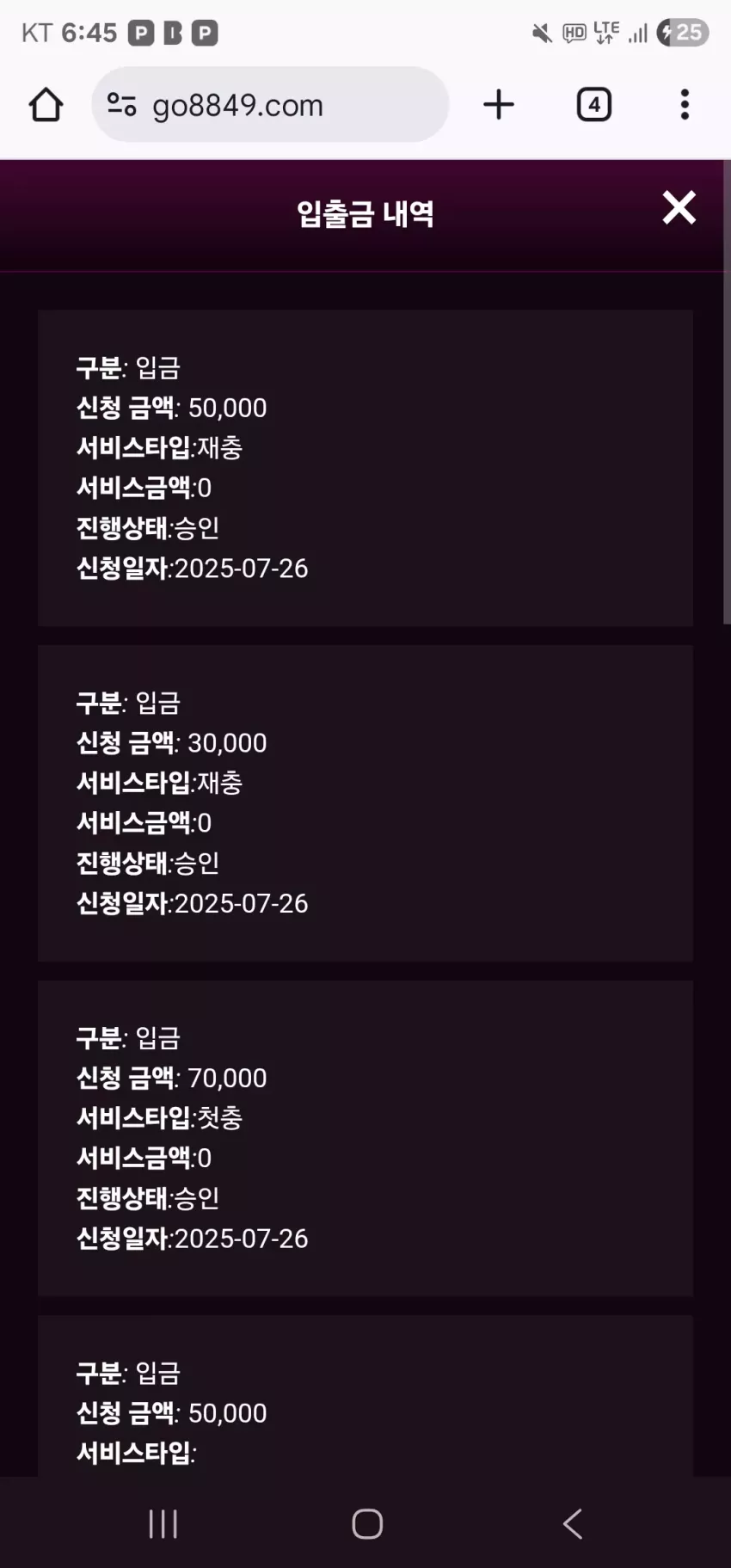This screenshot has width=731, height=1568.
Task: Tap the go8849.com address bar
Action: [x=270, y=105]
